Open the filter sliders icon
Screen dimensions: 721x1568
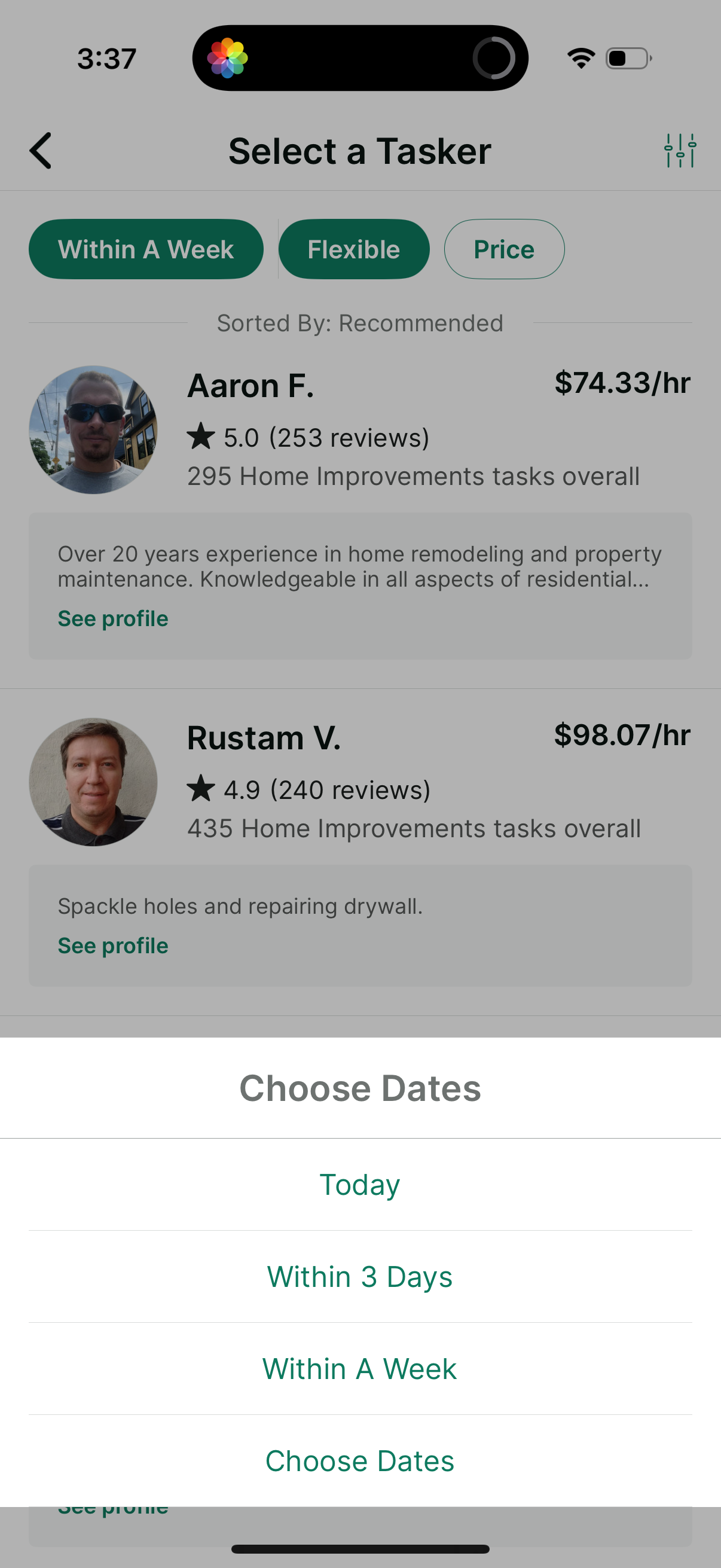coord(680,150)
